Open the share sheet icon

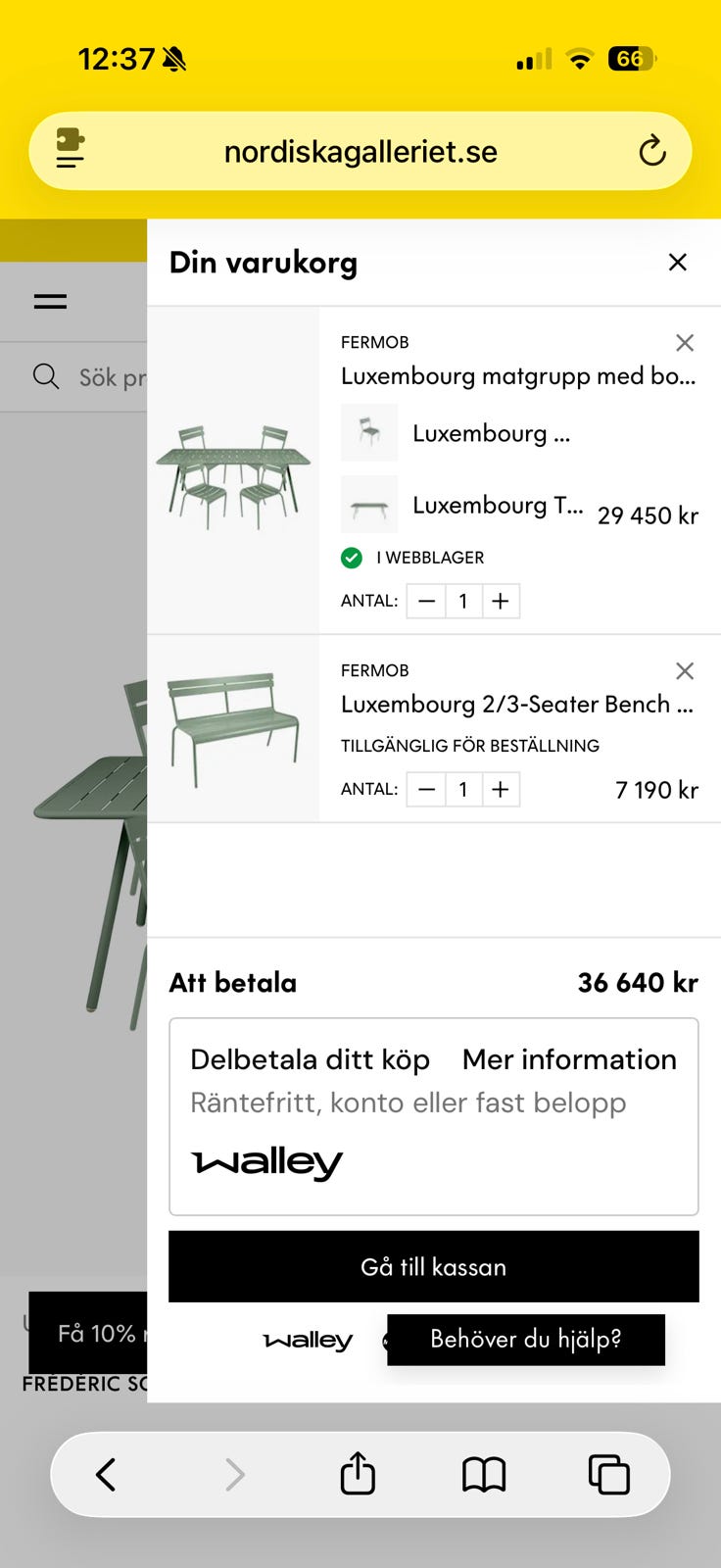(x=358, y=1474)
